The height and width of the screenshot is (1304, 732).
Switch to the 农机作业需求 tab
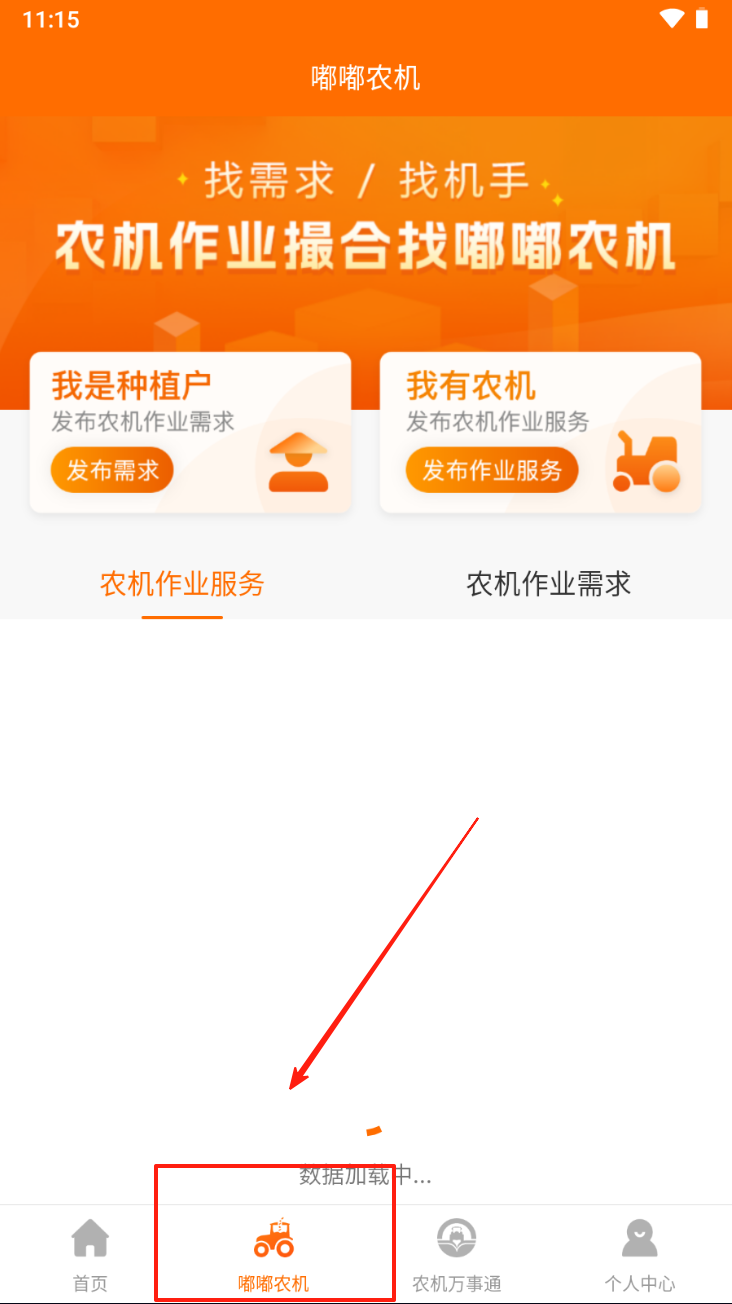pos(549,584)
